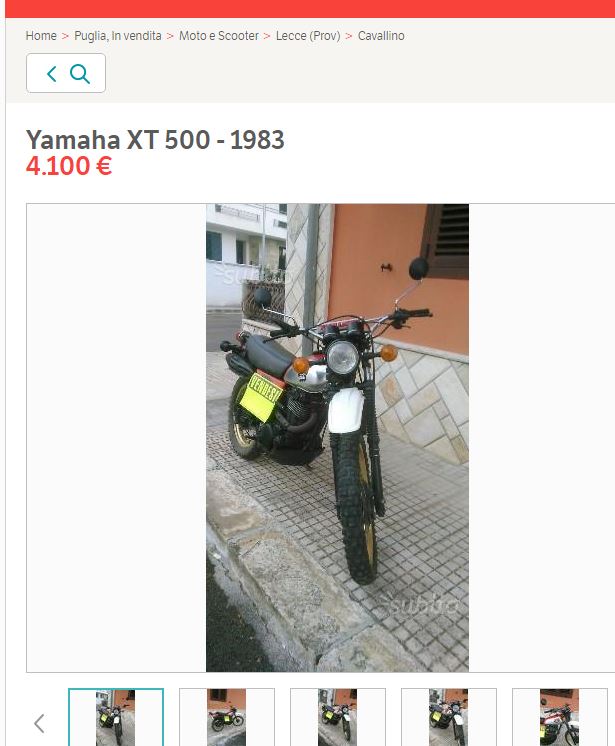Open the Home breadcrumb link
This screenshot has width=615, height=746.
coord(41,36)
